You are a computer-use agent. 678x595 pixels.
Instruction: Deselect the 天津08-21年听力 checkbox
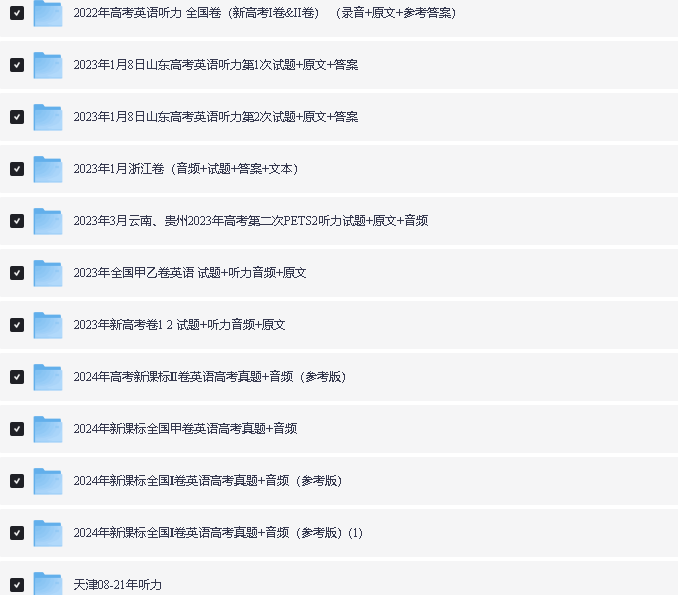pyautogui.click(x=17, y=585)
